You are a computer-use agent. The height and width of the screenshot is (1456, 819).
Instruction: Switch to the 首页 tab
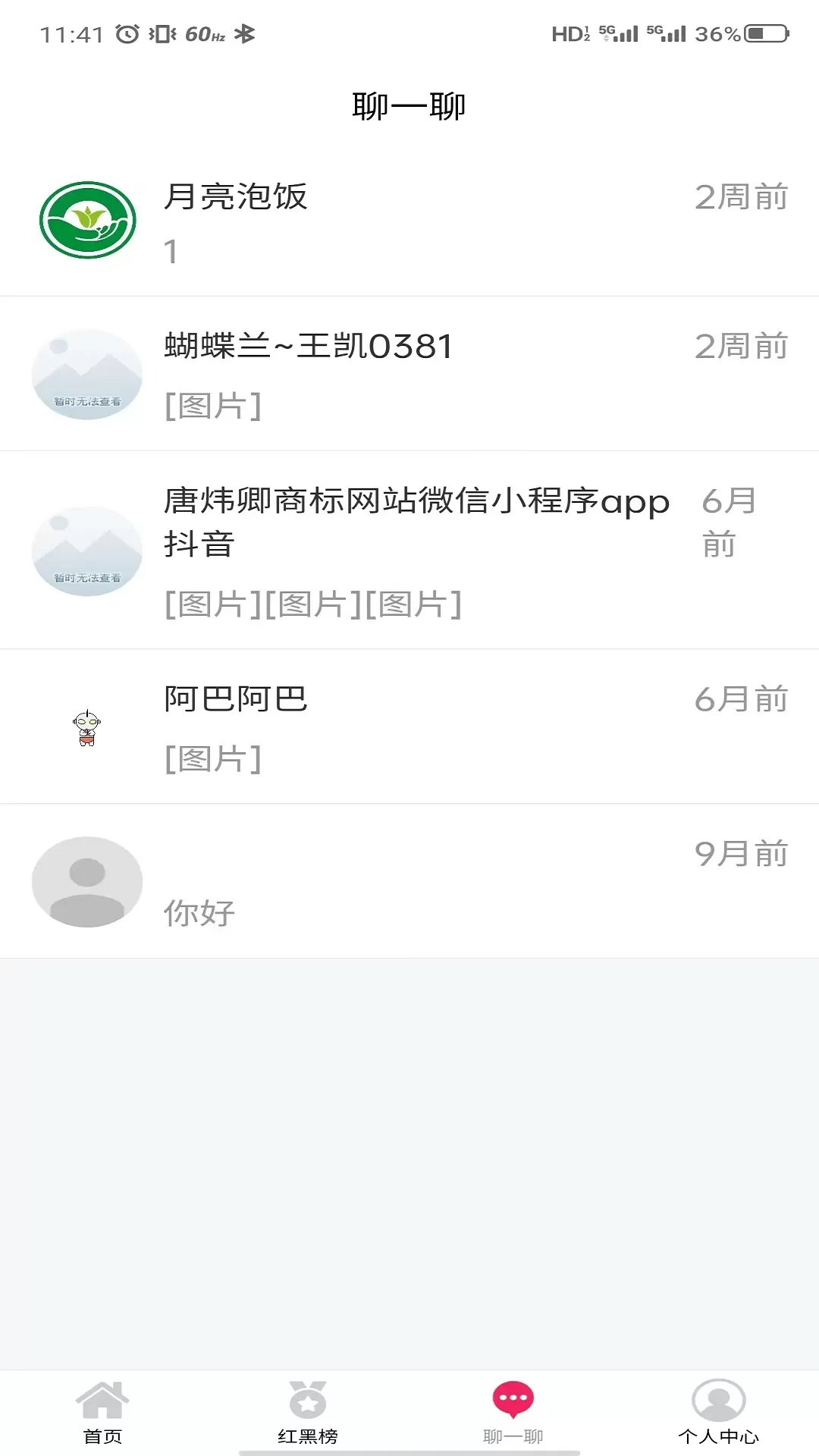coord(102,1413)
